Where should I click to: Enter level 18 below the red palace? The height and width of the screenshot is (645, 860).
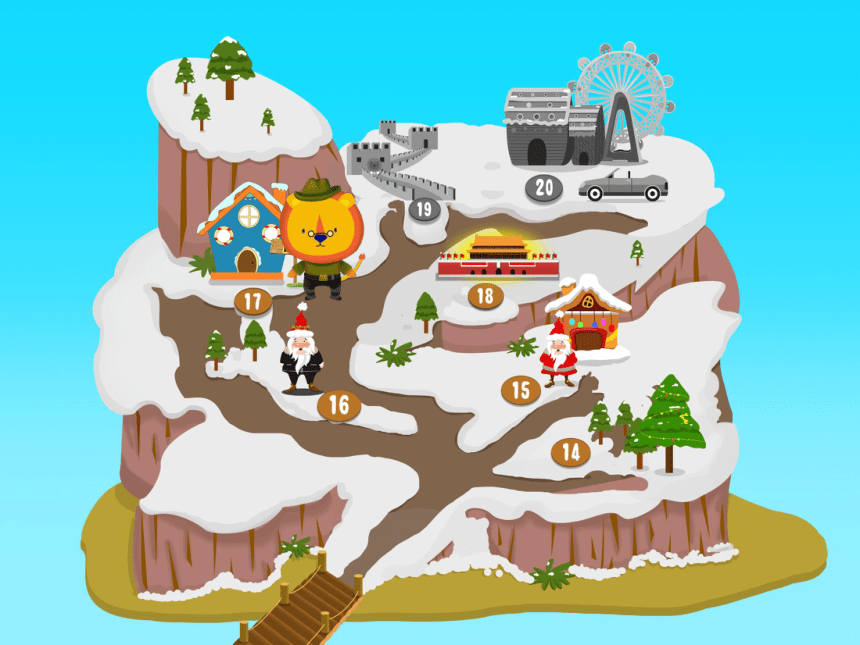(485, 296)
